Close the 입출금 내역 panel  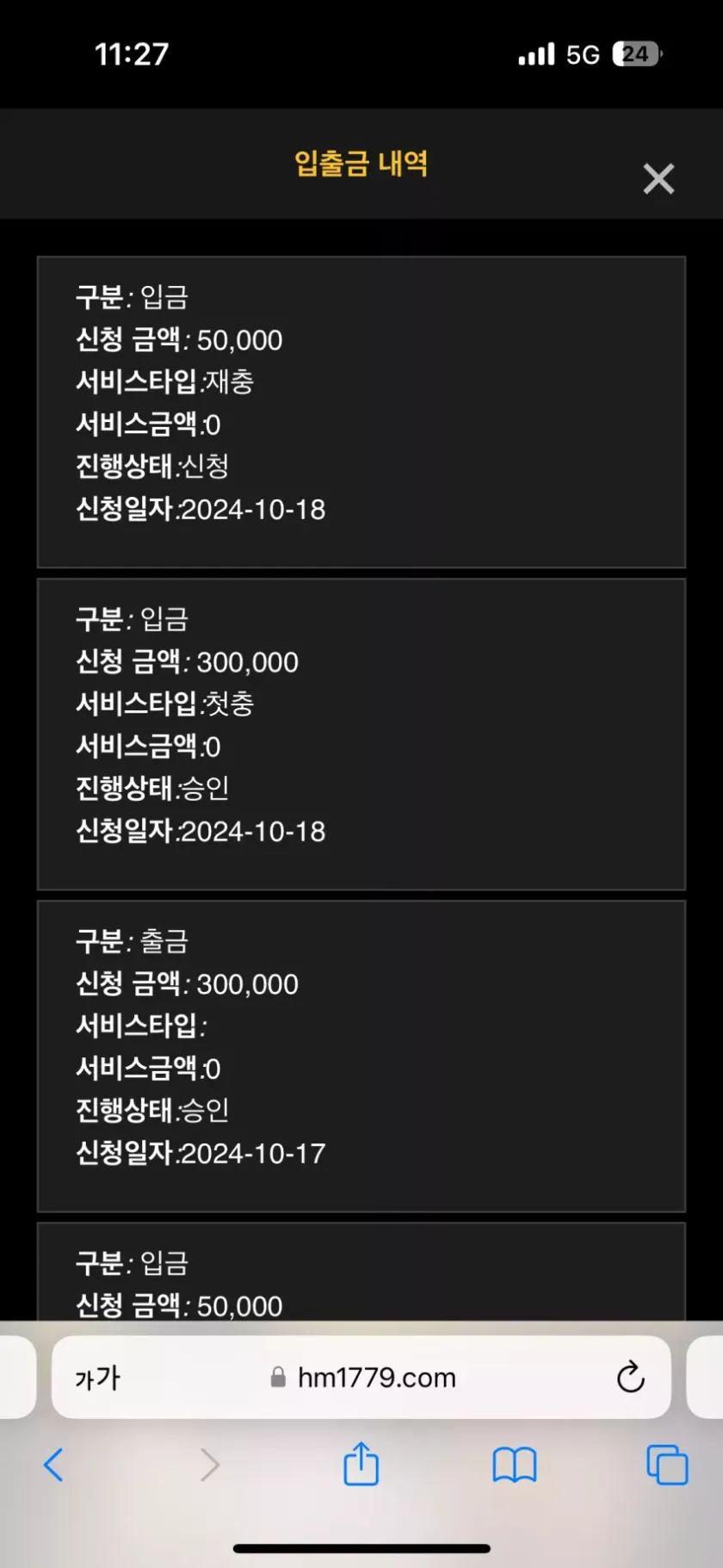(658, 178)
